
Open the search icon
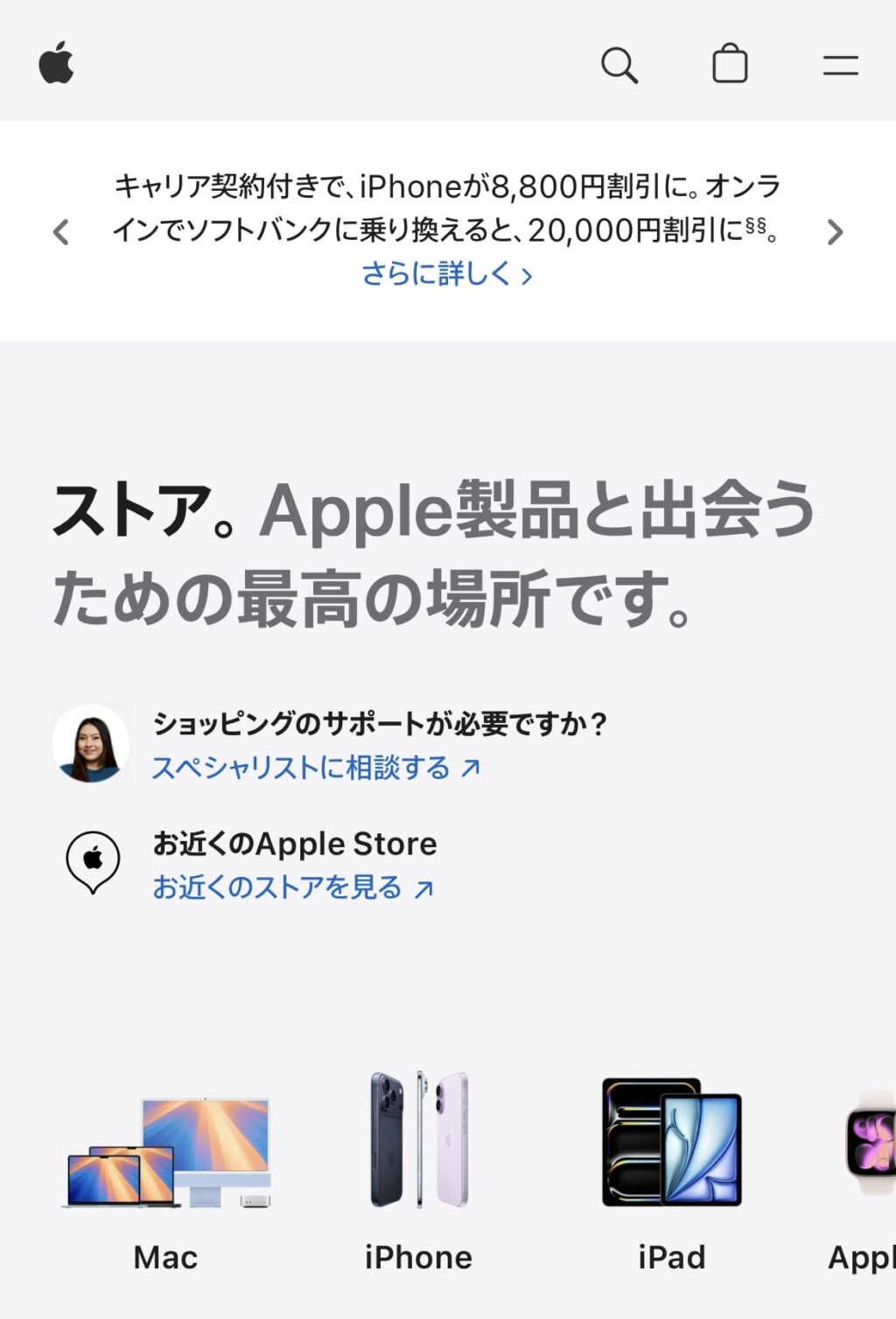click(620, 66)
